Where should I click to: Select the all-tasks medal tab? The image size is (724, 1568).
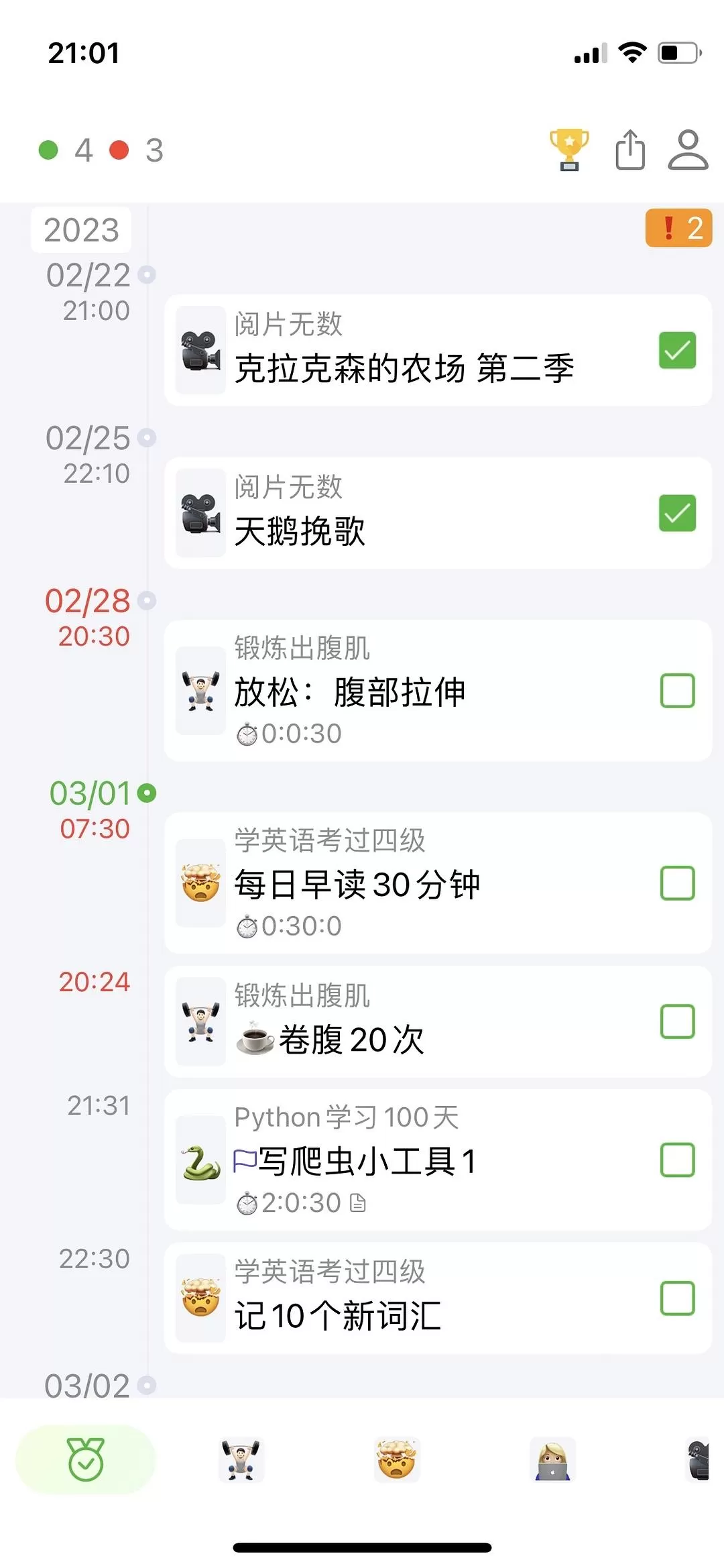[86, 1459]
